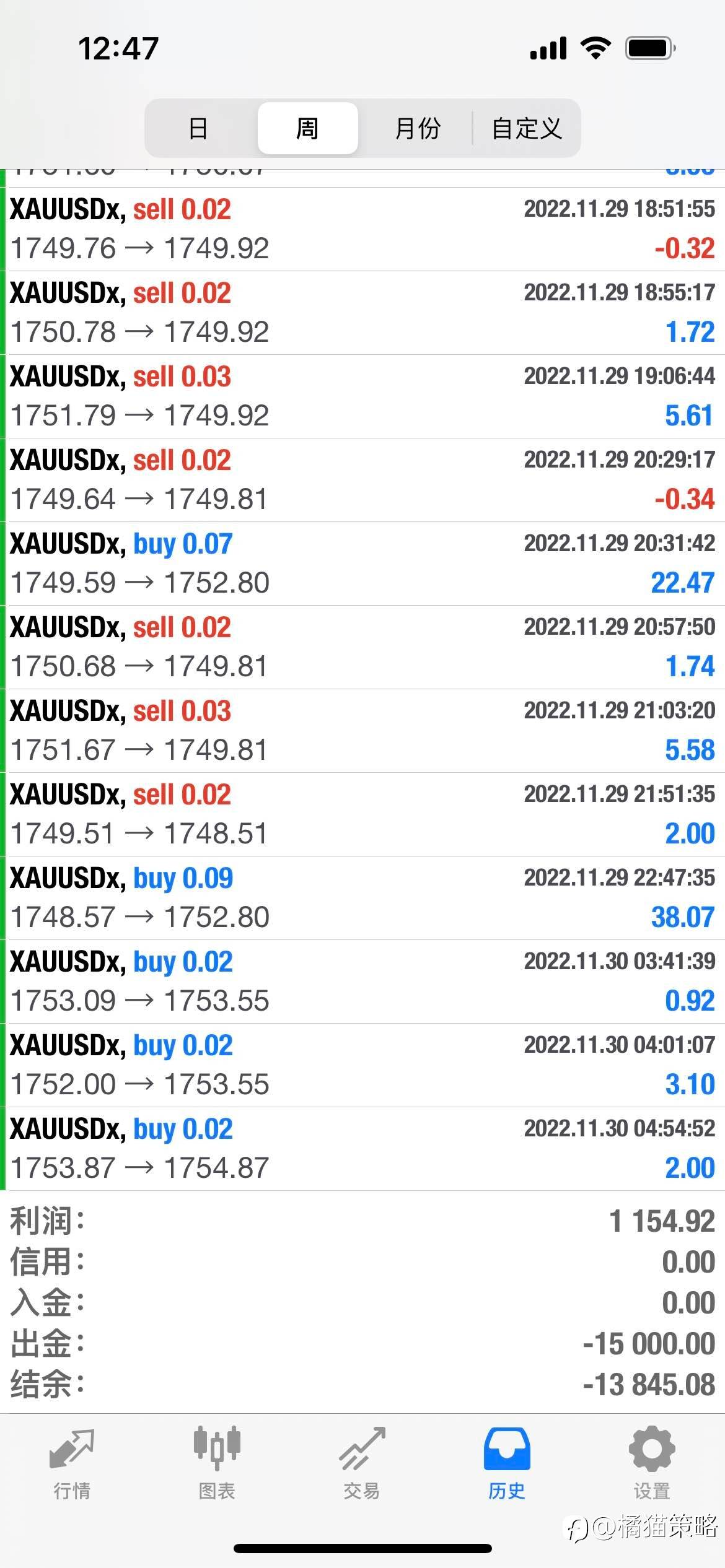Image resolution: width=725 pixels, height=1568 pixels.
Task: Switch to the 日 period filter
Action: [x=198, y=128]
